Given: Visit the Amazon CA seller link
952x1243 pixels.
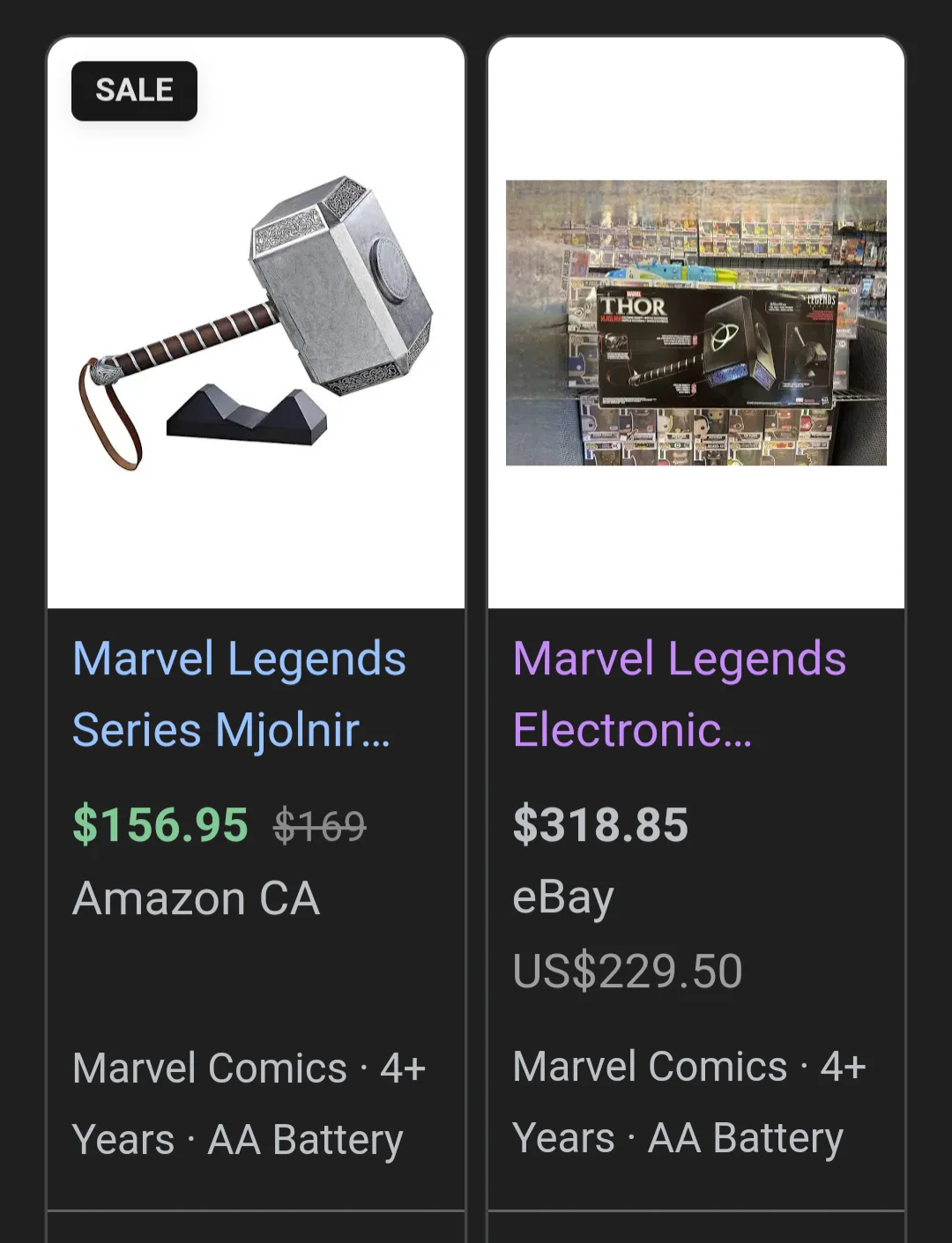Looking at the screenshot, I should click(196, 899).
